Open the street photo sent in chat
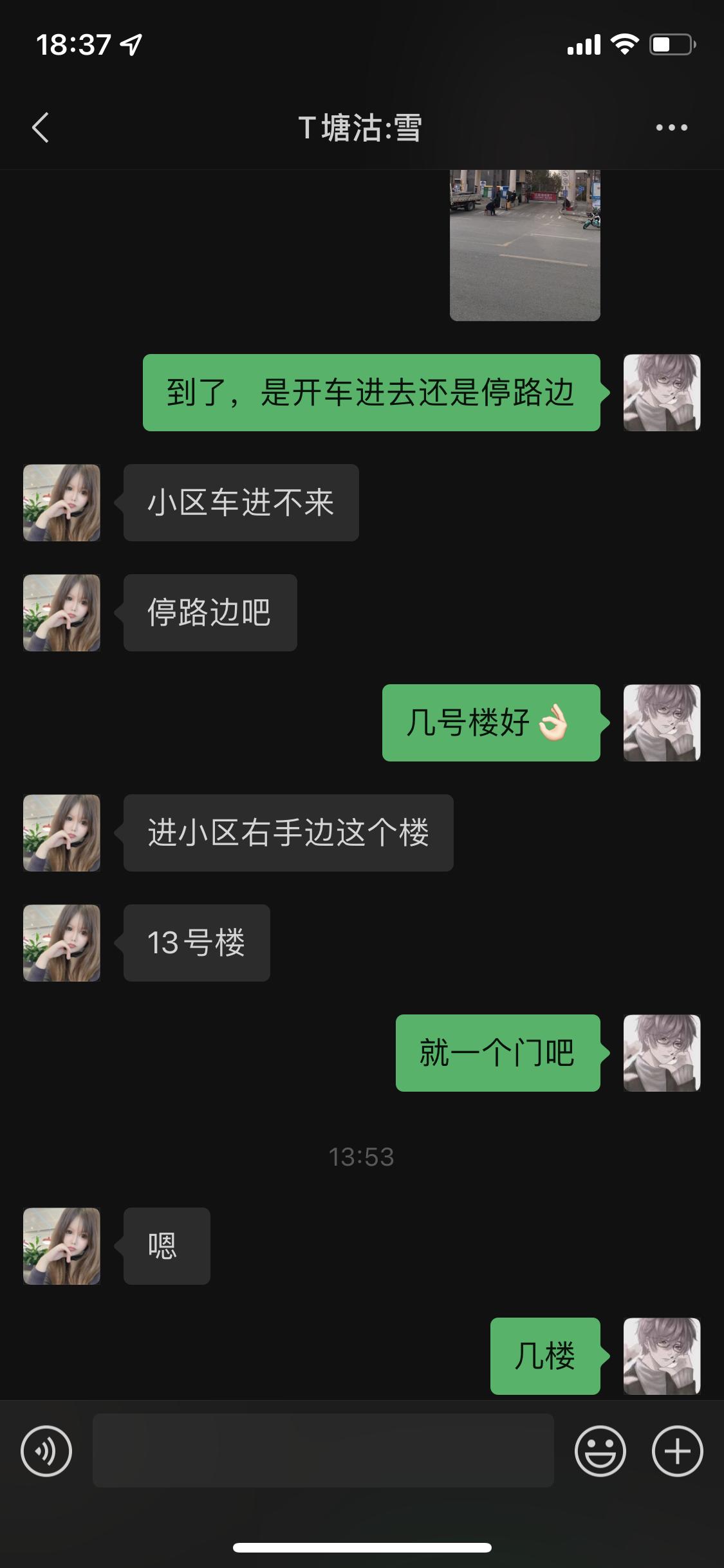Image resolution: width=724 pixels, height=1568 pixels. tap(524, 245)
